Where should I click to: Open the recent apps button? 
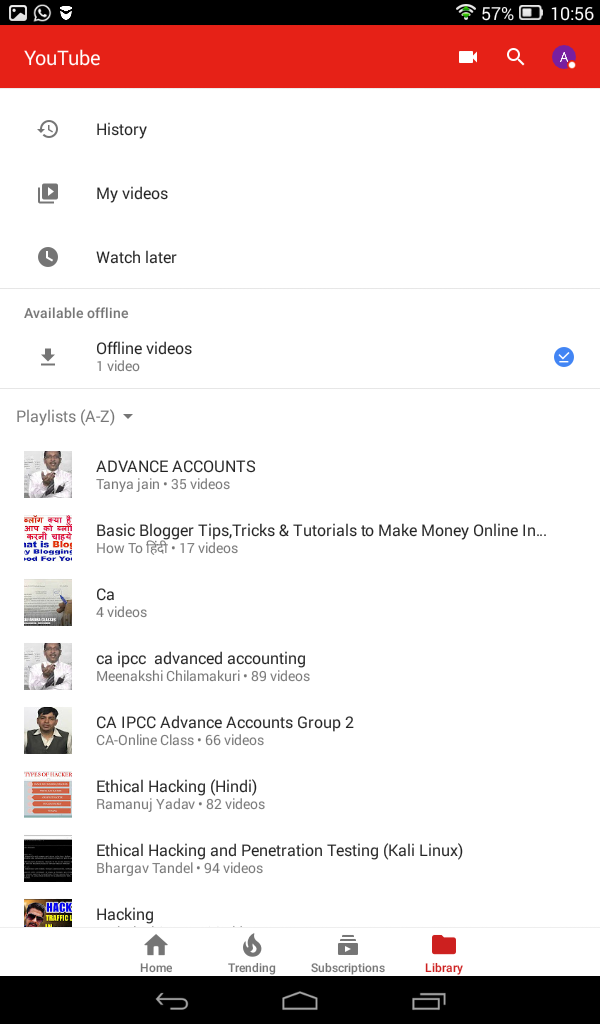coord(428,1001)
